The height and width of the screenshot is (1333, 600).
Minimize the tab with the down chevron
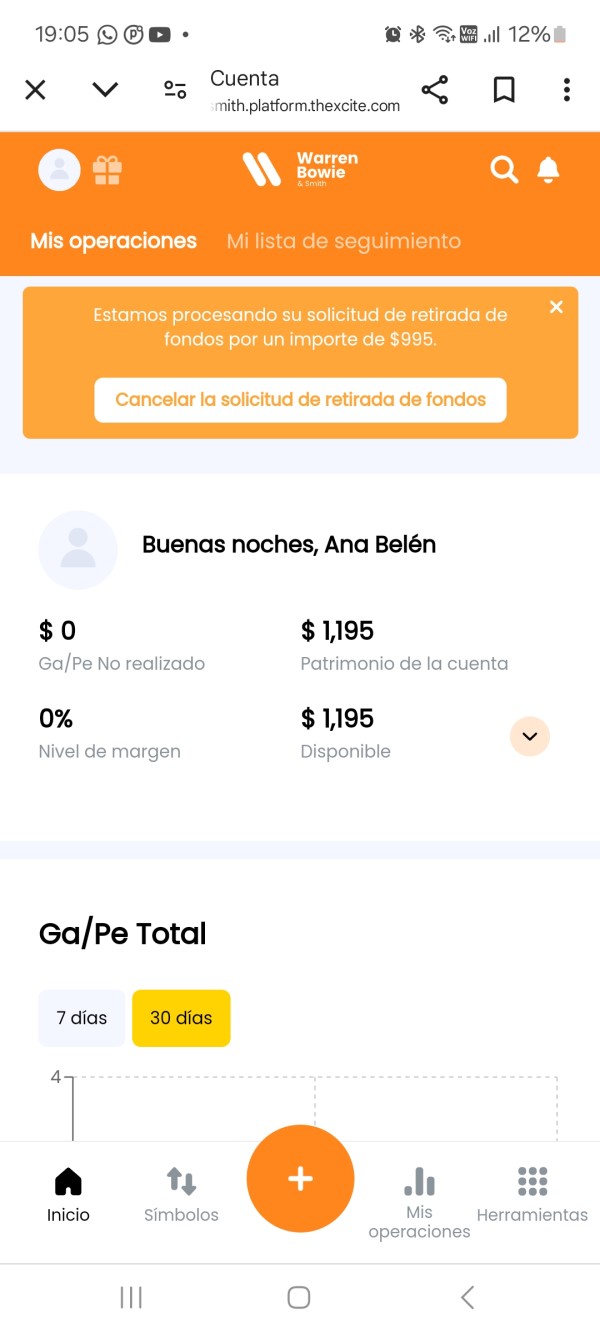pyautogui.click(x=105, y=90)
